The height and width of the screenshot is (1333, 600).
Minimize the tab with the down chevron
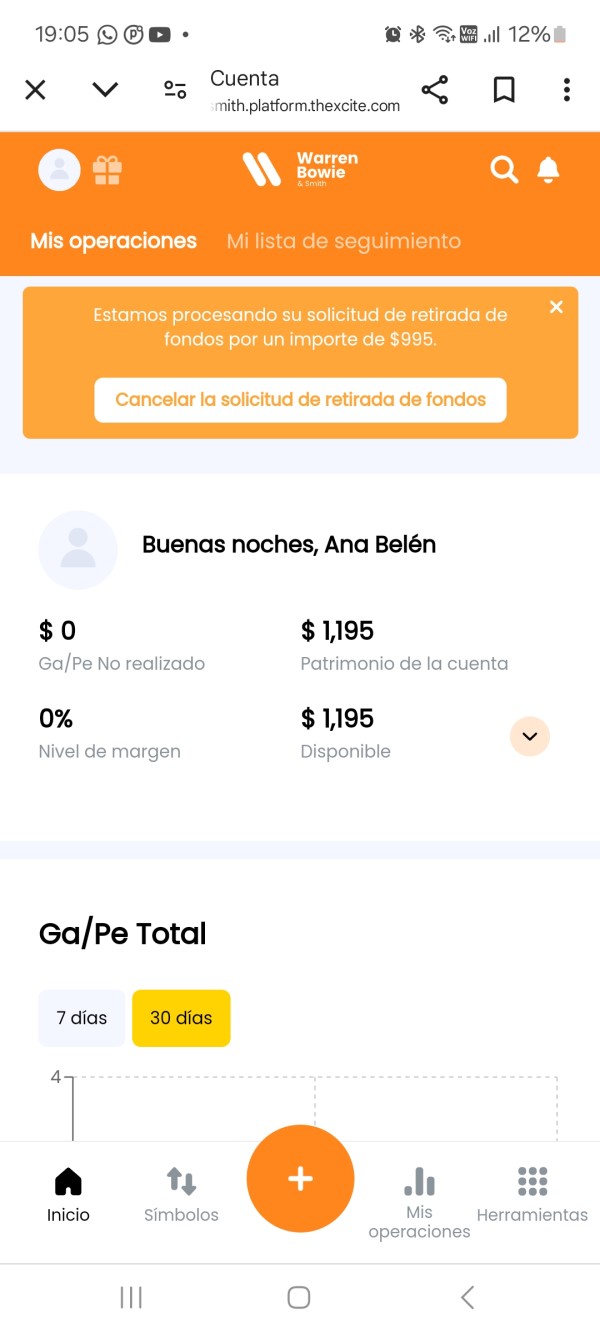pyautogui.click(x=105, y=90)
